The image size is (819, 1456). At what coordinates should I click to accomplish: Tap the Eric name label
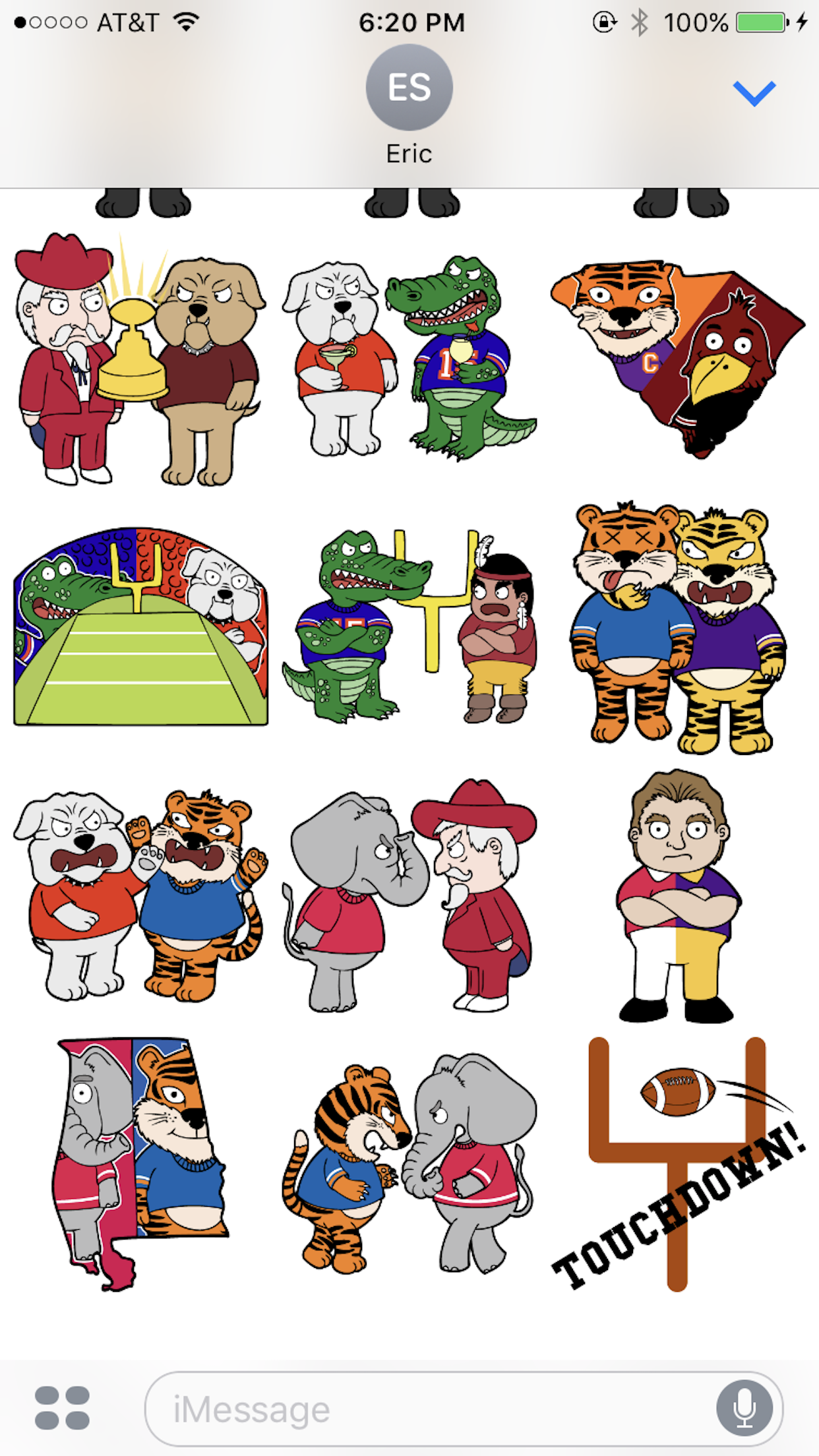(409, 153)
